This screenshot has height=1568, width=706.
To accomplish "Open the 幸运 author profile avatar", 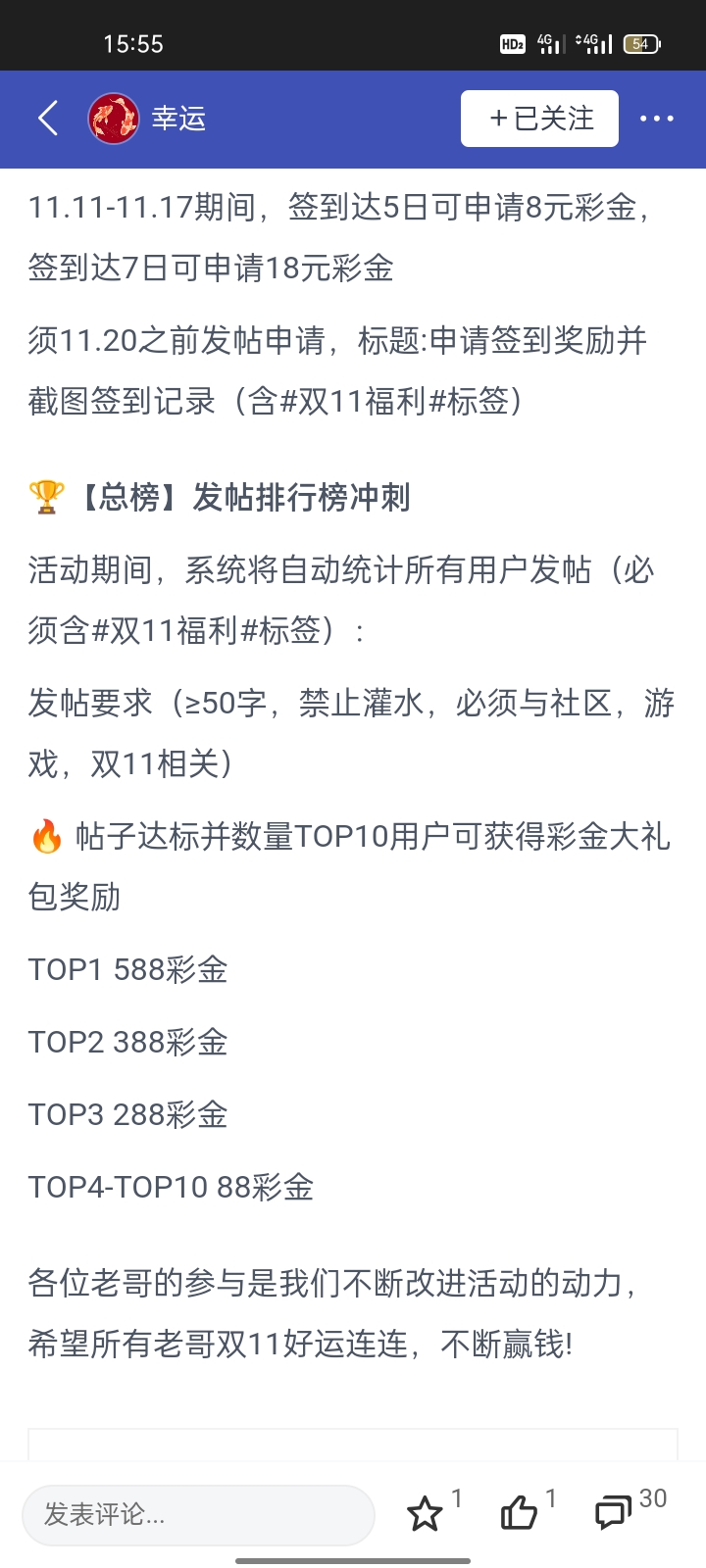I will point(113,119).
